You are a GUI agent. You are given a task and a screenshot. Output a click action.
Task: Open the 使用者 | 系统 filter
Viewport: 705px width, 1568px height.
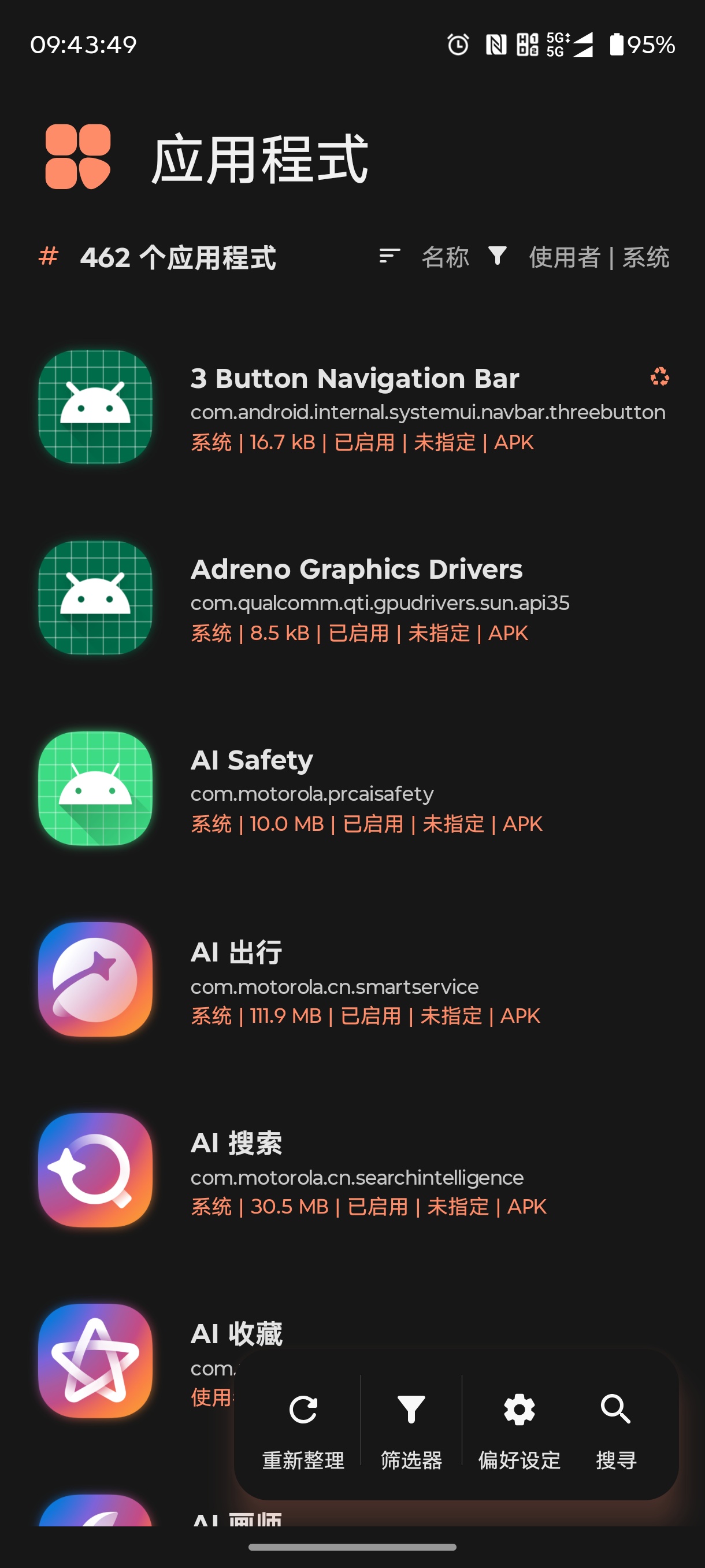click(x=579, y=257)
